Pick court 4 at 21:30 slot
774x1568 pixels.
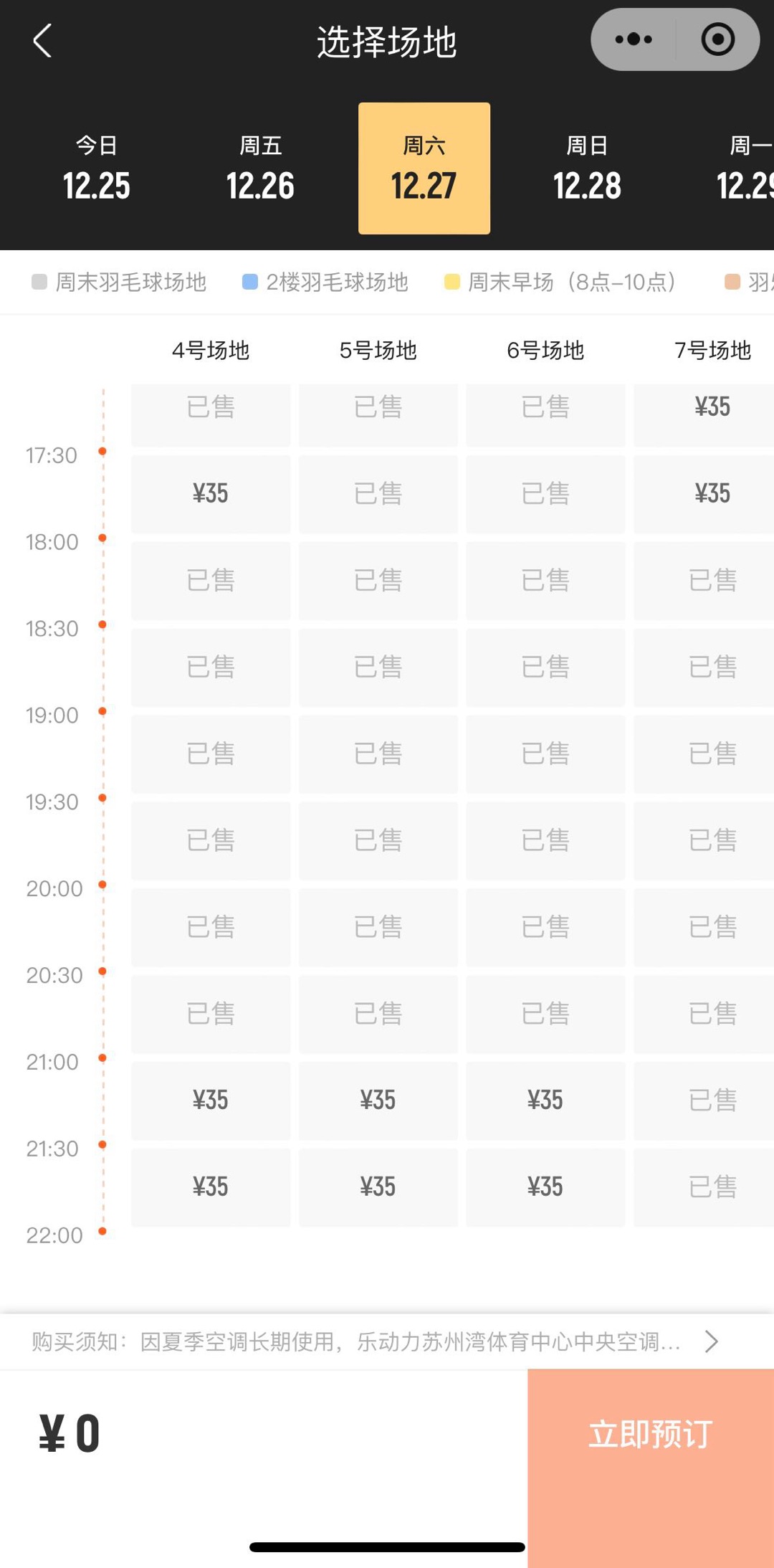(211, 1187)
